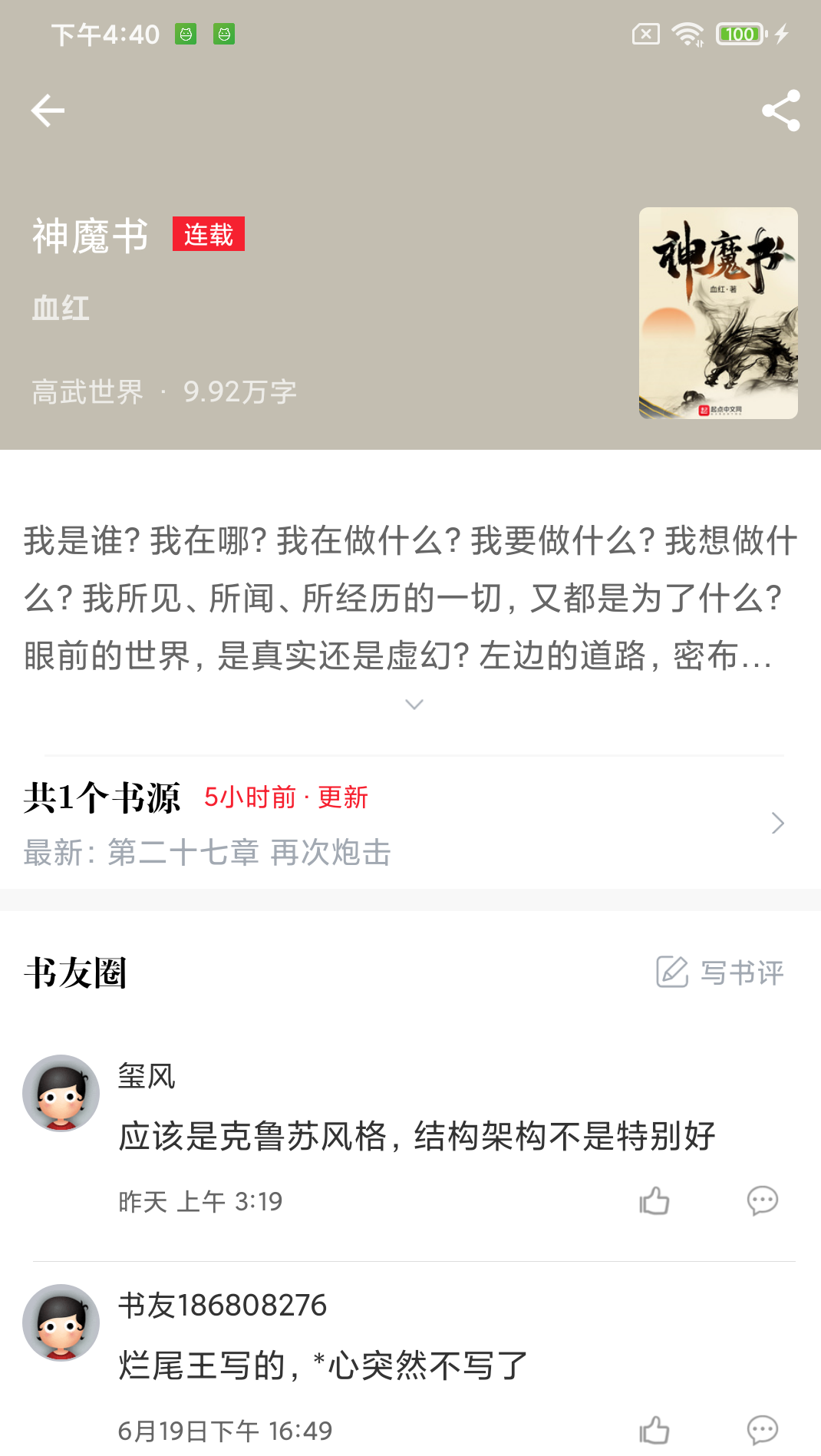
Task: Open comments on 书友186808276's review
Action: [762, 1429]
